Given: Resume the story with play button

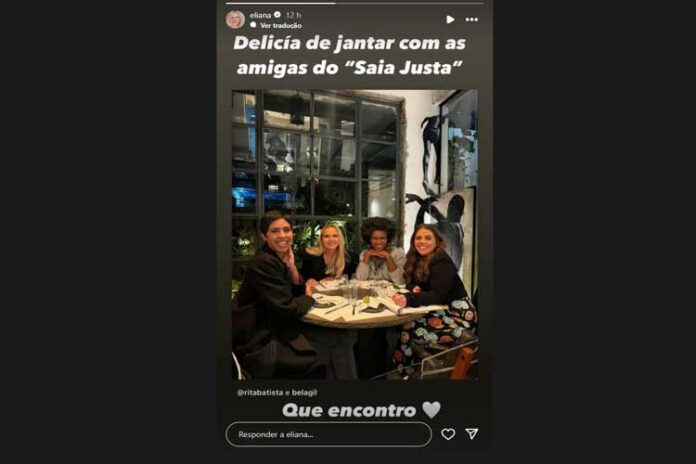Looking at the screenshot, I should [450, 19].
